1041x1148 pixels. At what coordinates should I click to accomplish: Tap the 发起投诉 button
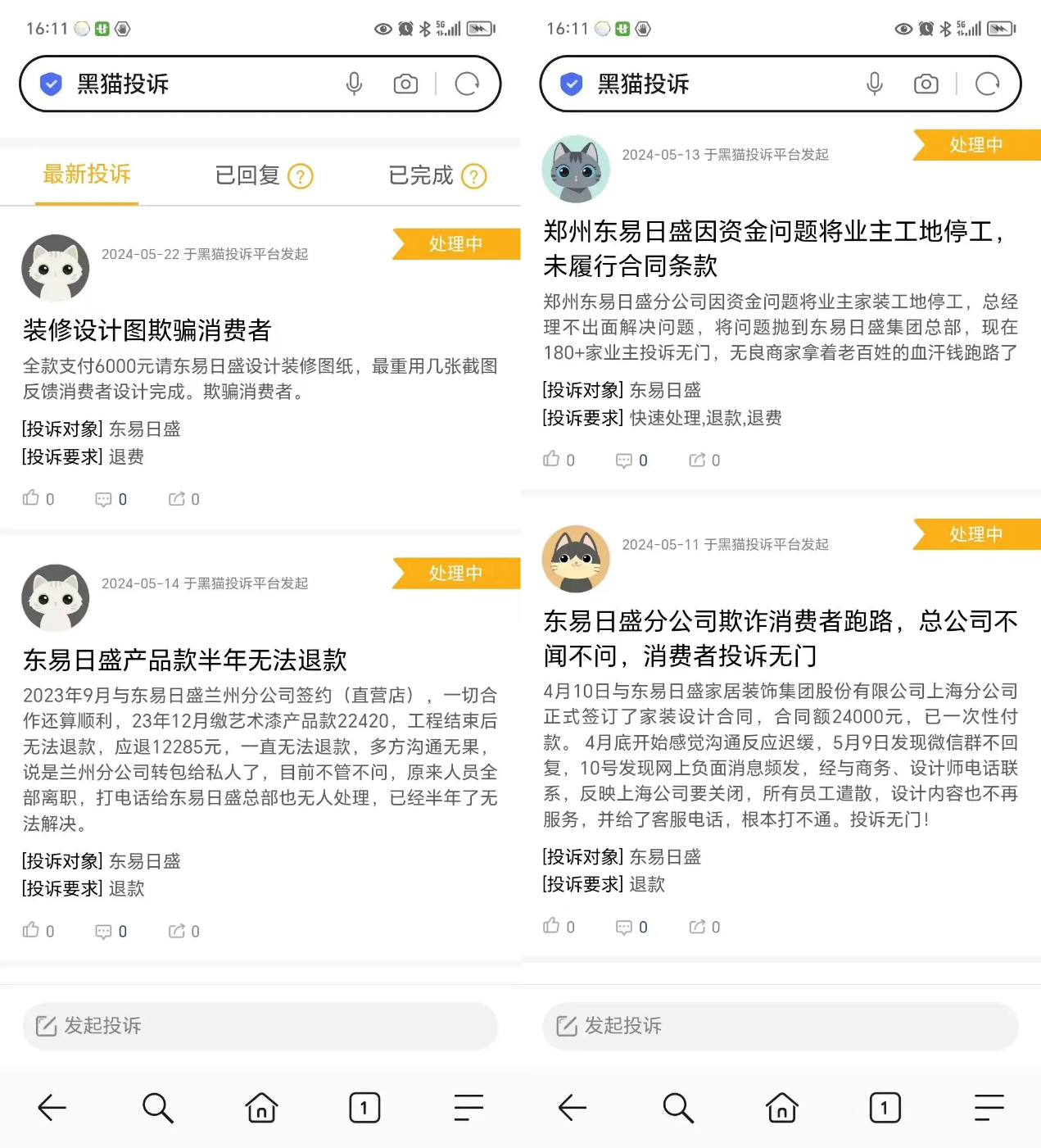(260, 1026)
